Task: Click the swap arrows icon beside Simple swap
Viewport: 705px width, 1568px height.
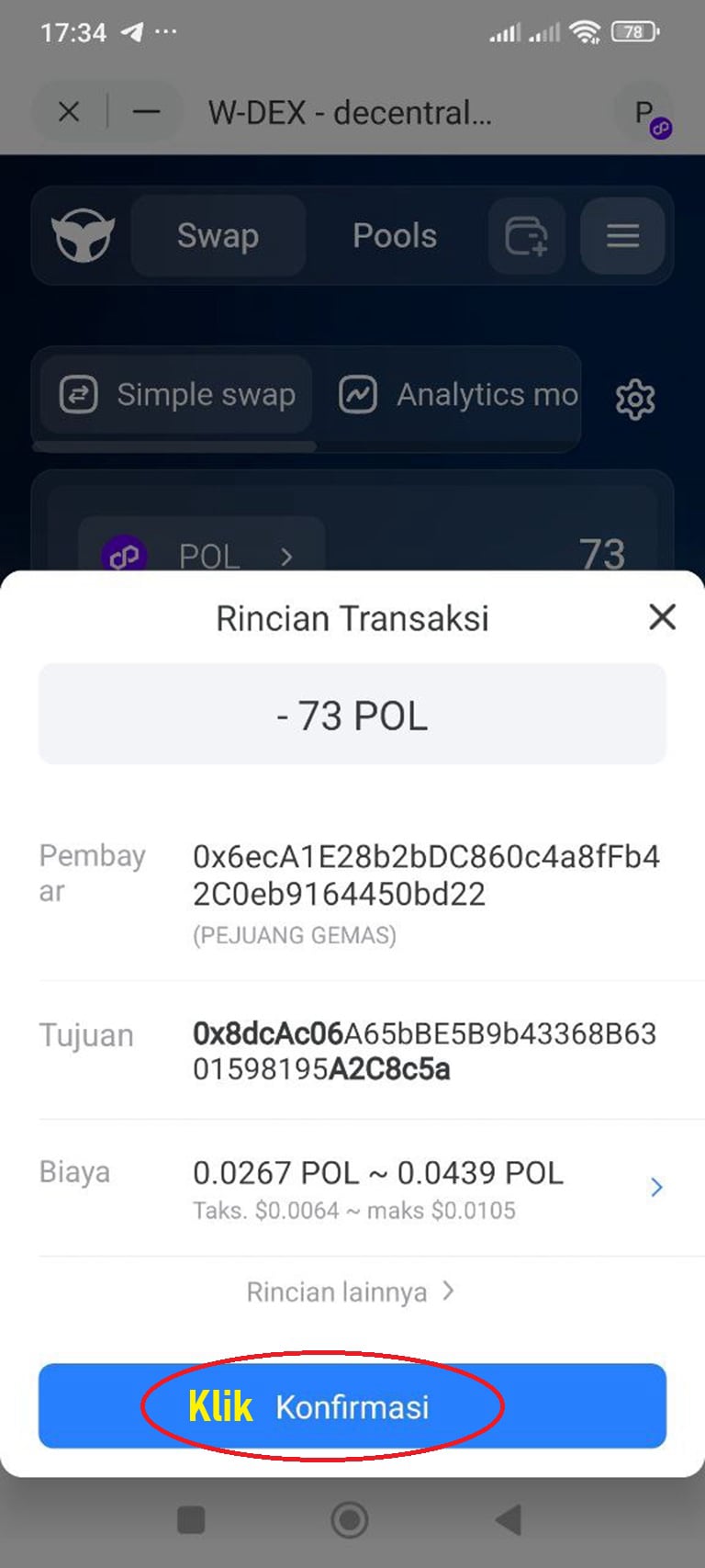Action: pyautogui.click(x=79, y=395)
